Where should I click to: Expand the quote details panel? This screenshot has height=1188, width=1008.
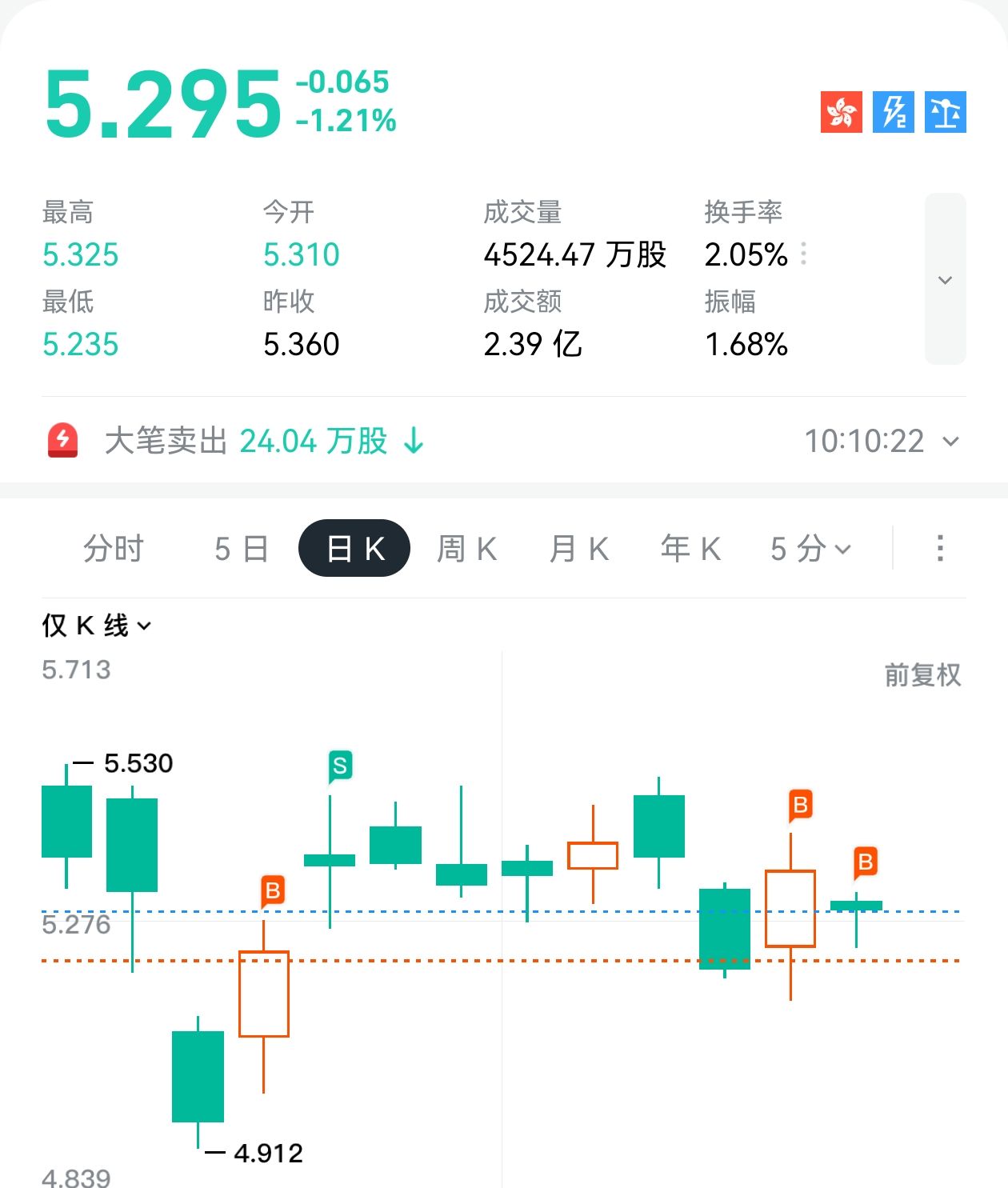(945, 279)
